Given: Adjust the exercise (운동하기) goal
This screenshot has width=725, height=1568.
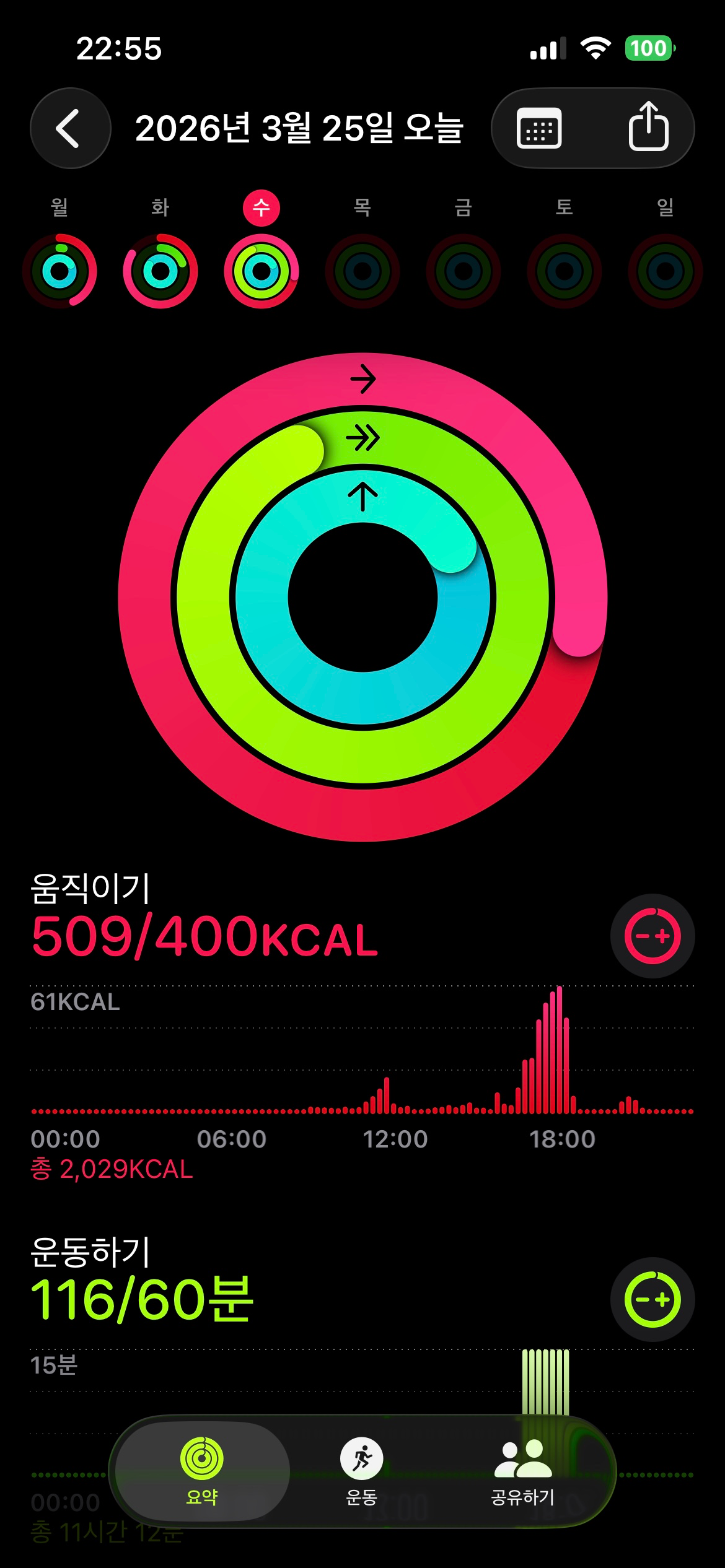Looking at the screenshot, I should click(652, 1299).
